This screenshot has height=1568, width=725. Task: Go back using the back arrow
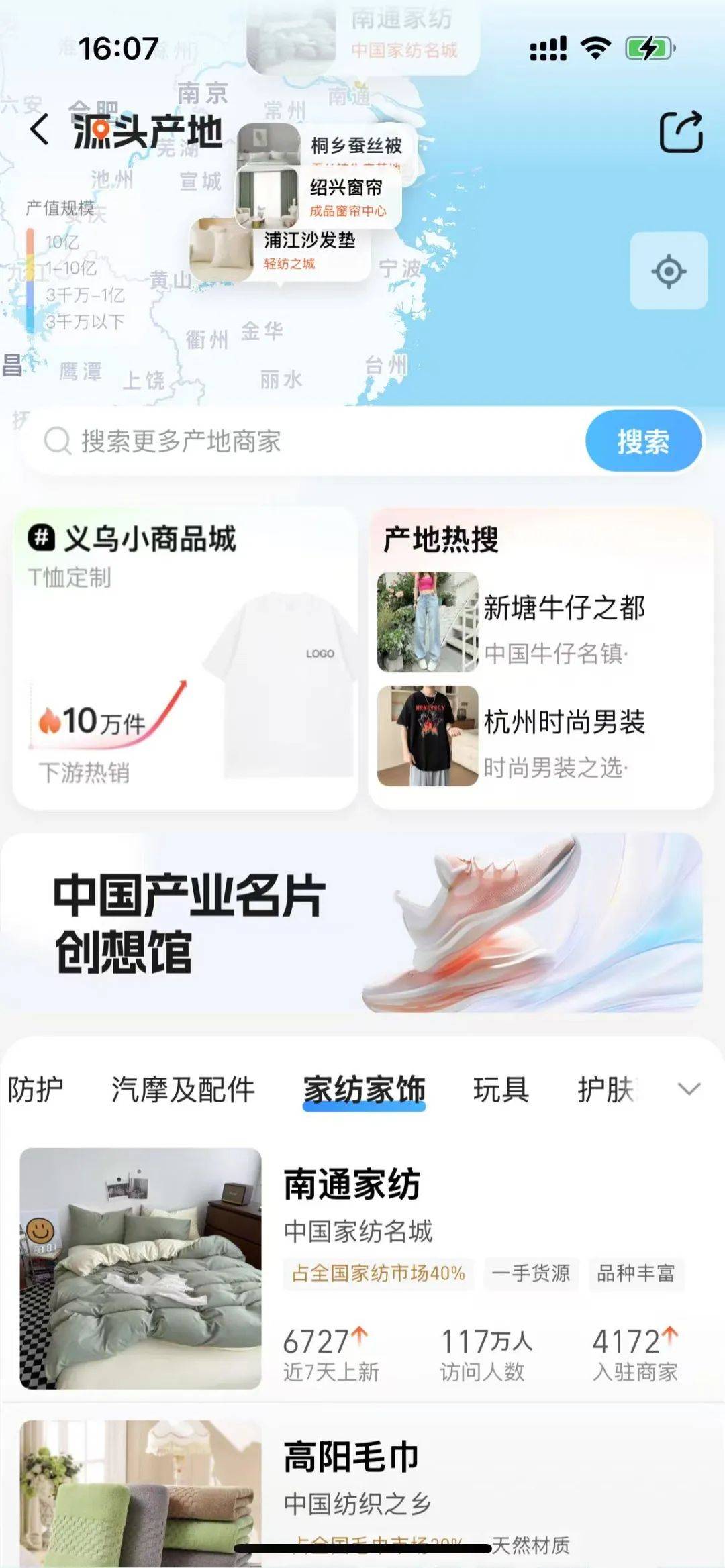point(40,129)
